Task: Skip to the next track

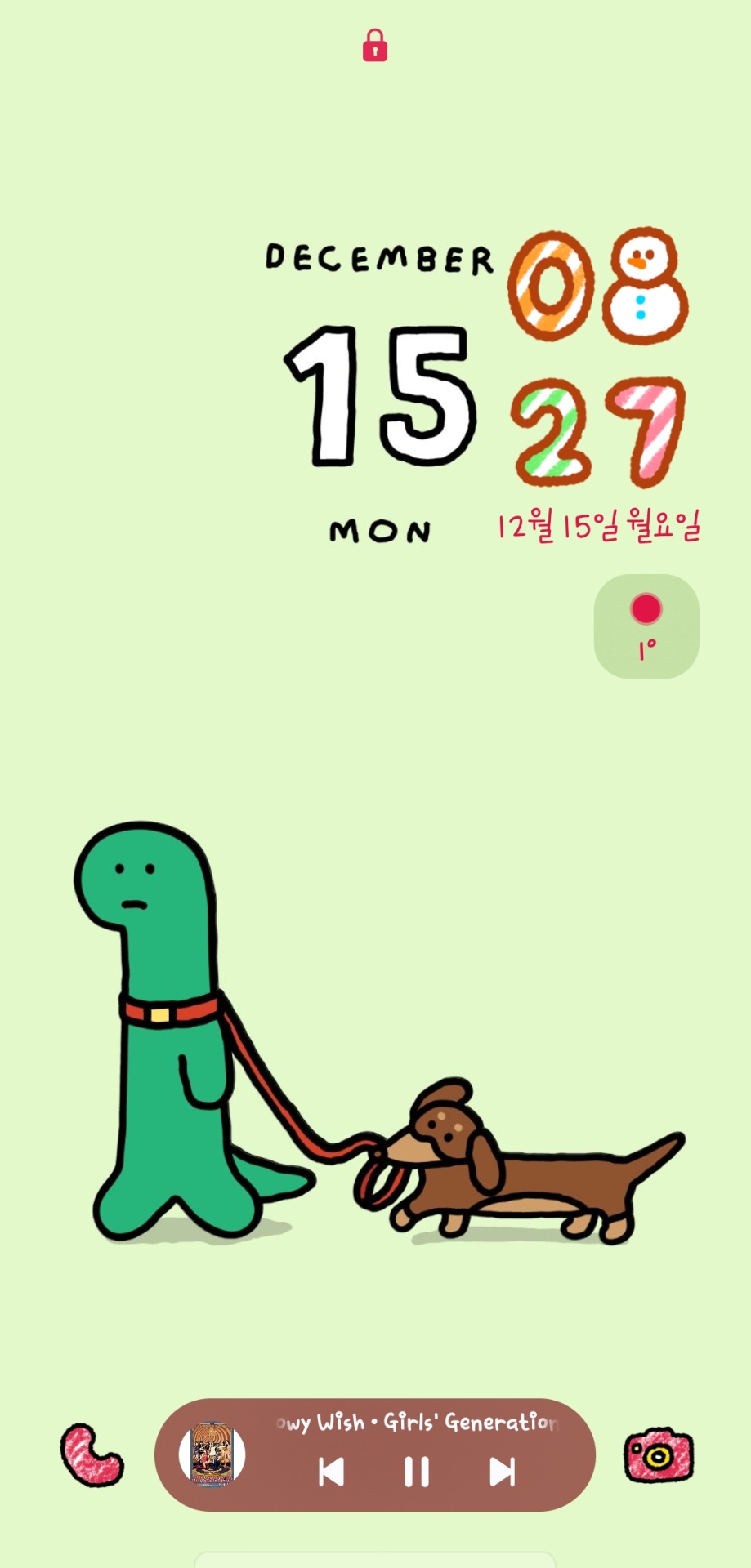Action: pyautogui.click(x=502, y=1472)
